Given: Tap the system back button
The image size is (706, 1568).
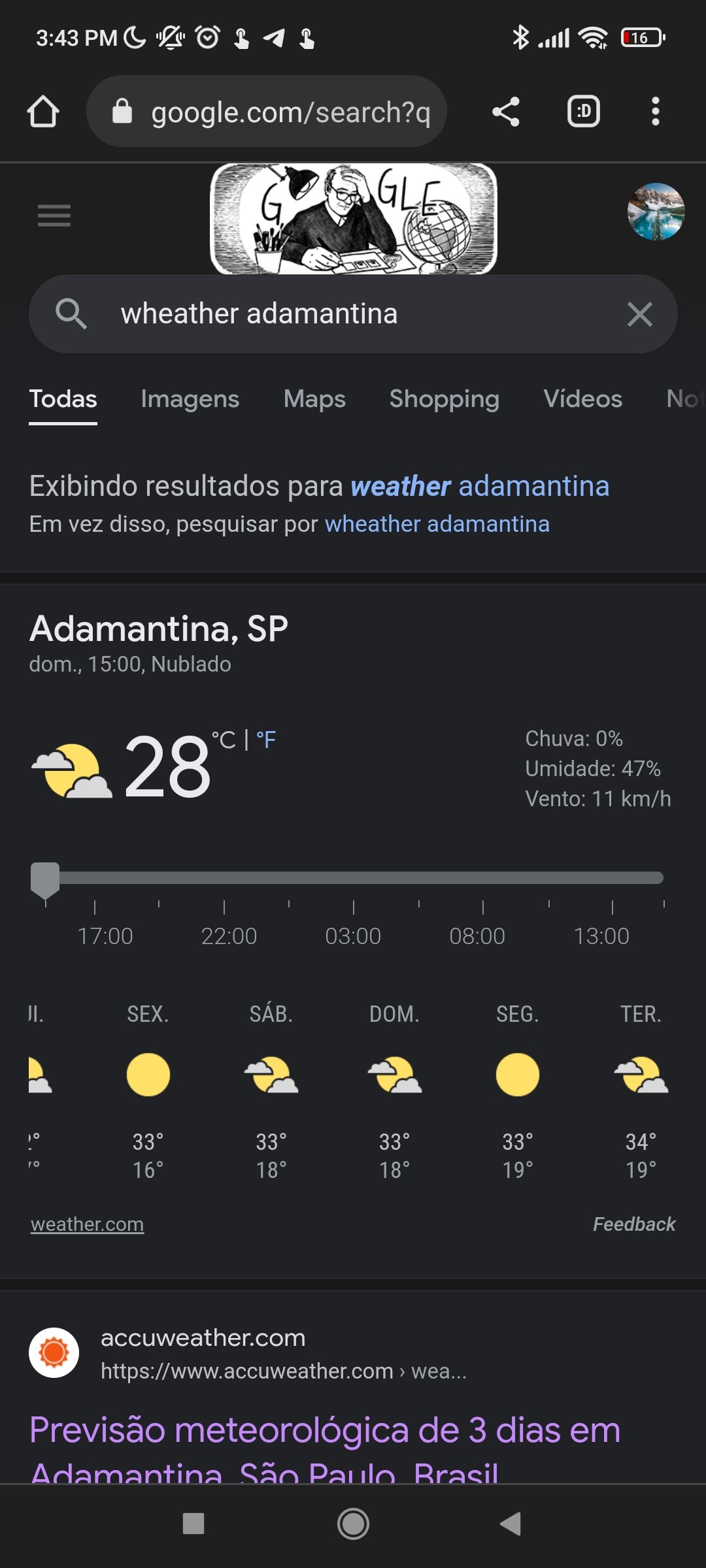Looking at the screenshot, I should coord(511,1524).
